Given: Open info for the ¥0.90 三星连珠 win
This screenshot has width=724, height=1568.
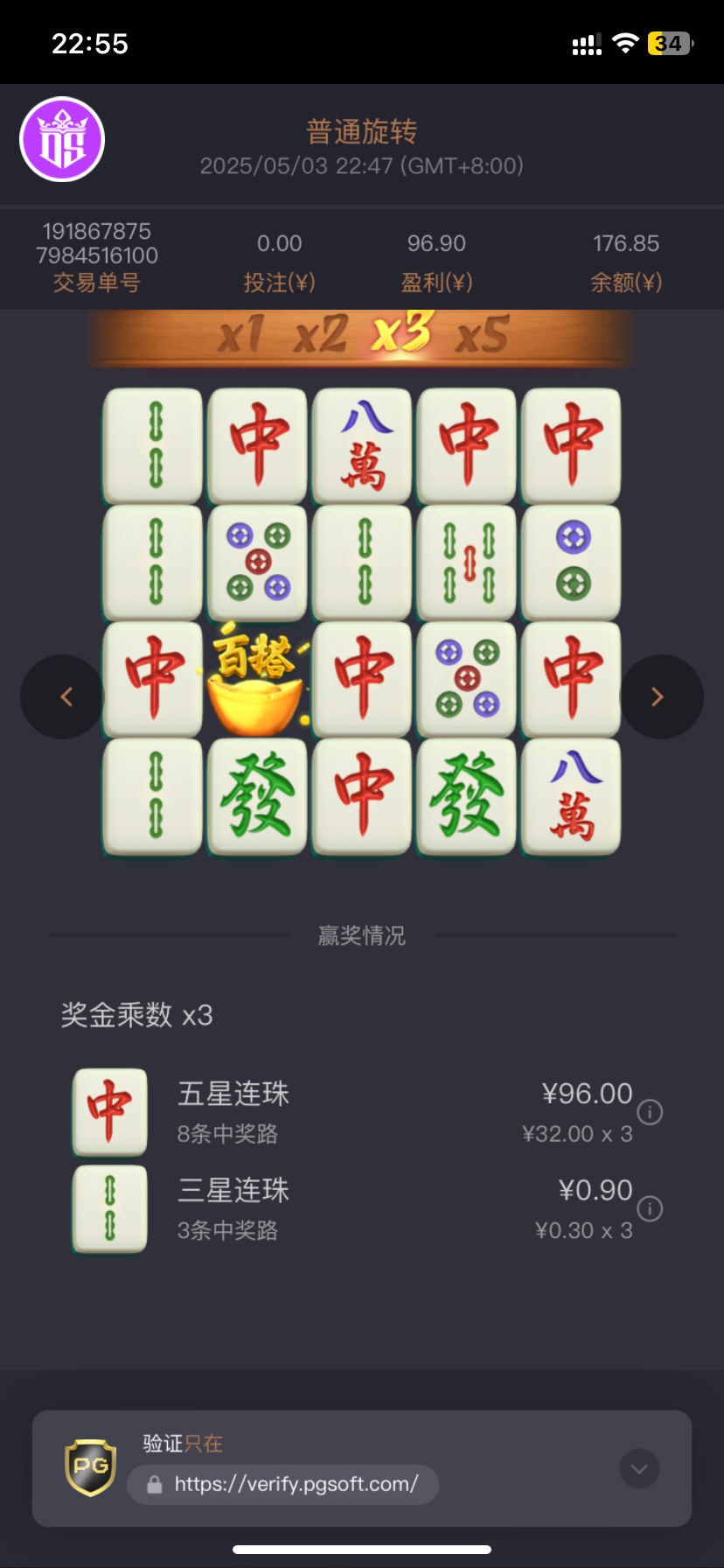Looking at the screenshot, I should click(x=650, y=1208).
